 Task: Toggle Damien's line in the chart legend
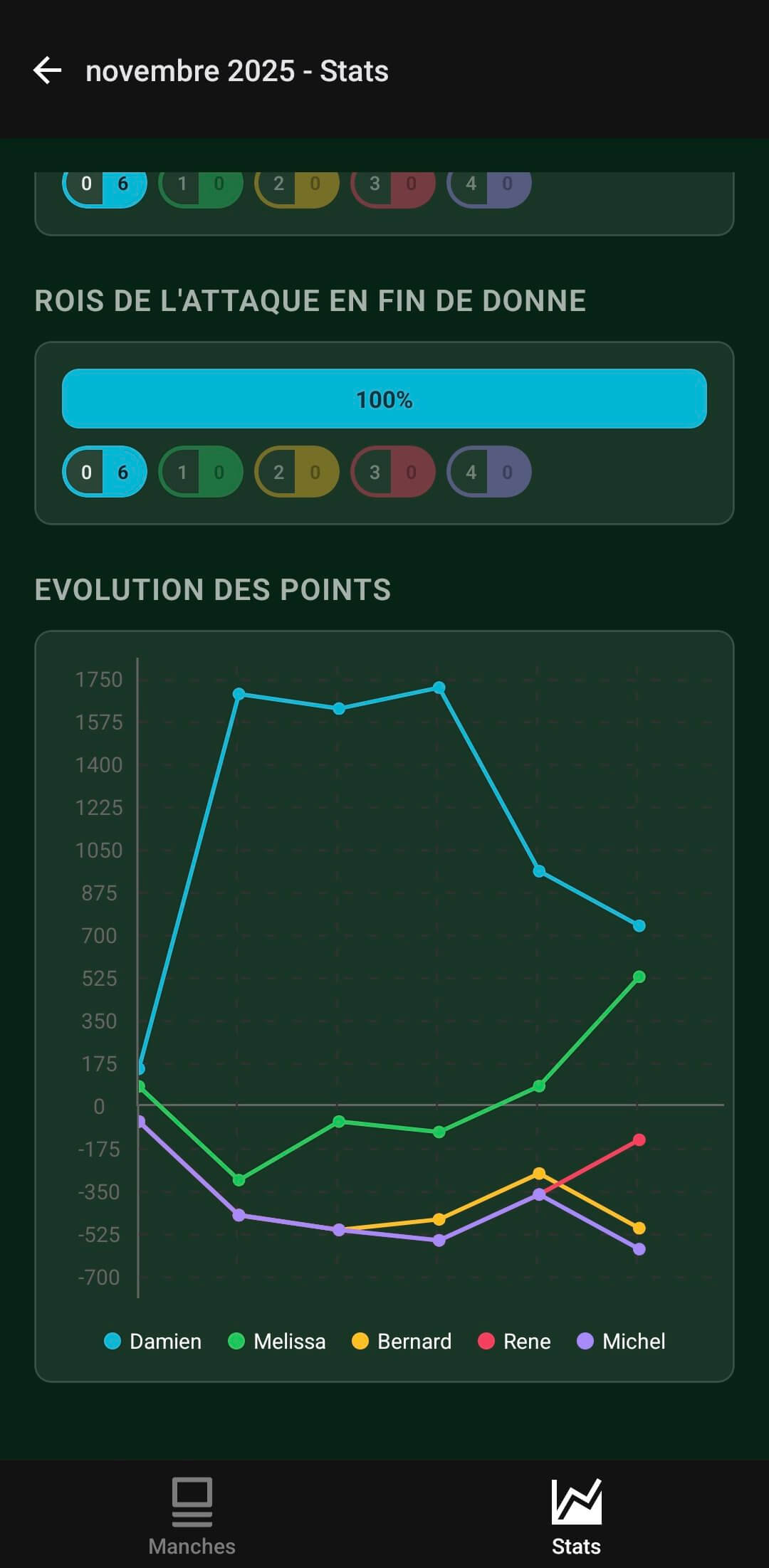[153, 1341]
